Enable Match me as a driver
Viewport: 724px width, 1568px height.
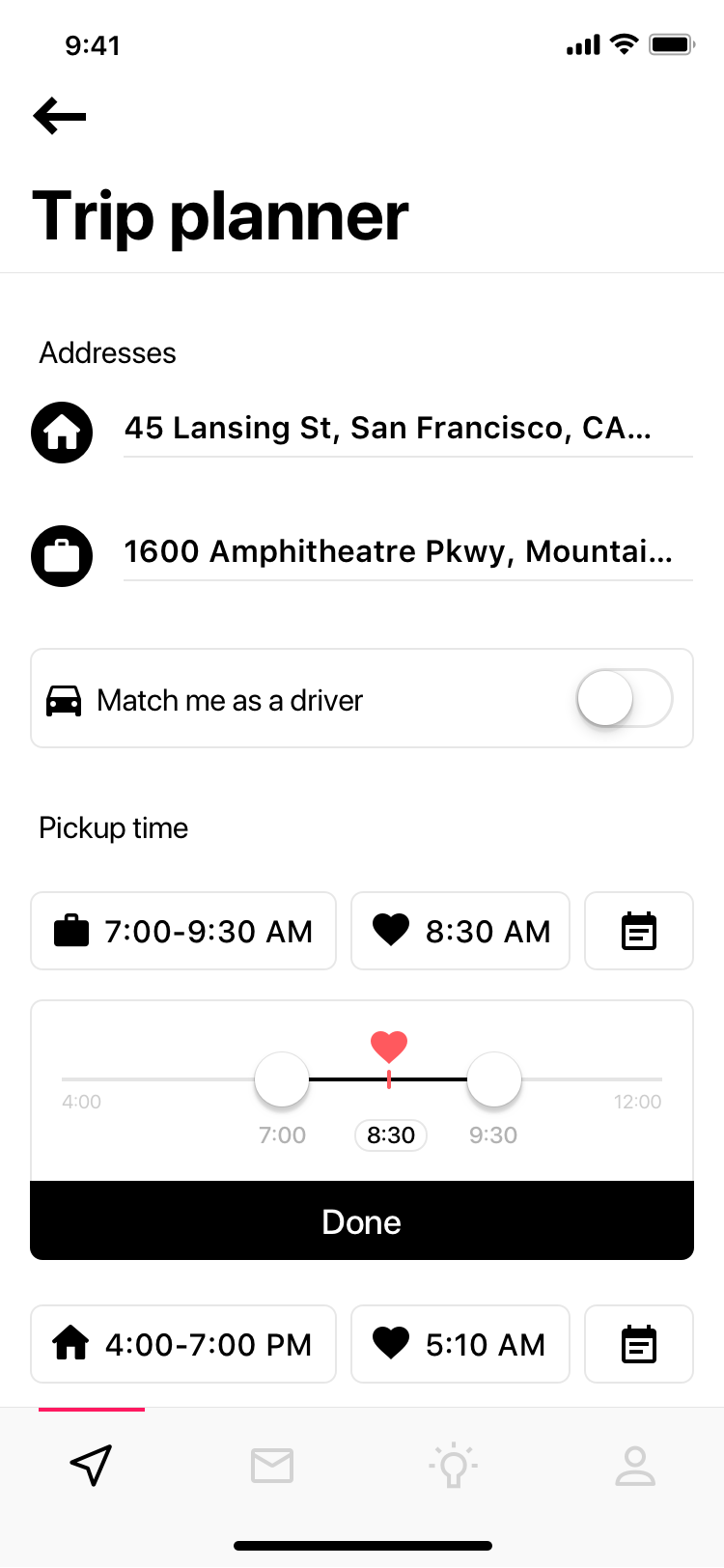coord(625,698)
